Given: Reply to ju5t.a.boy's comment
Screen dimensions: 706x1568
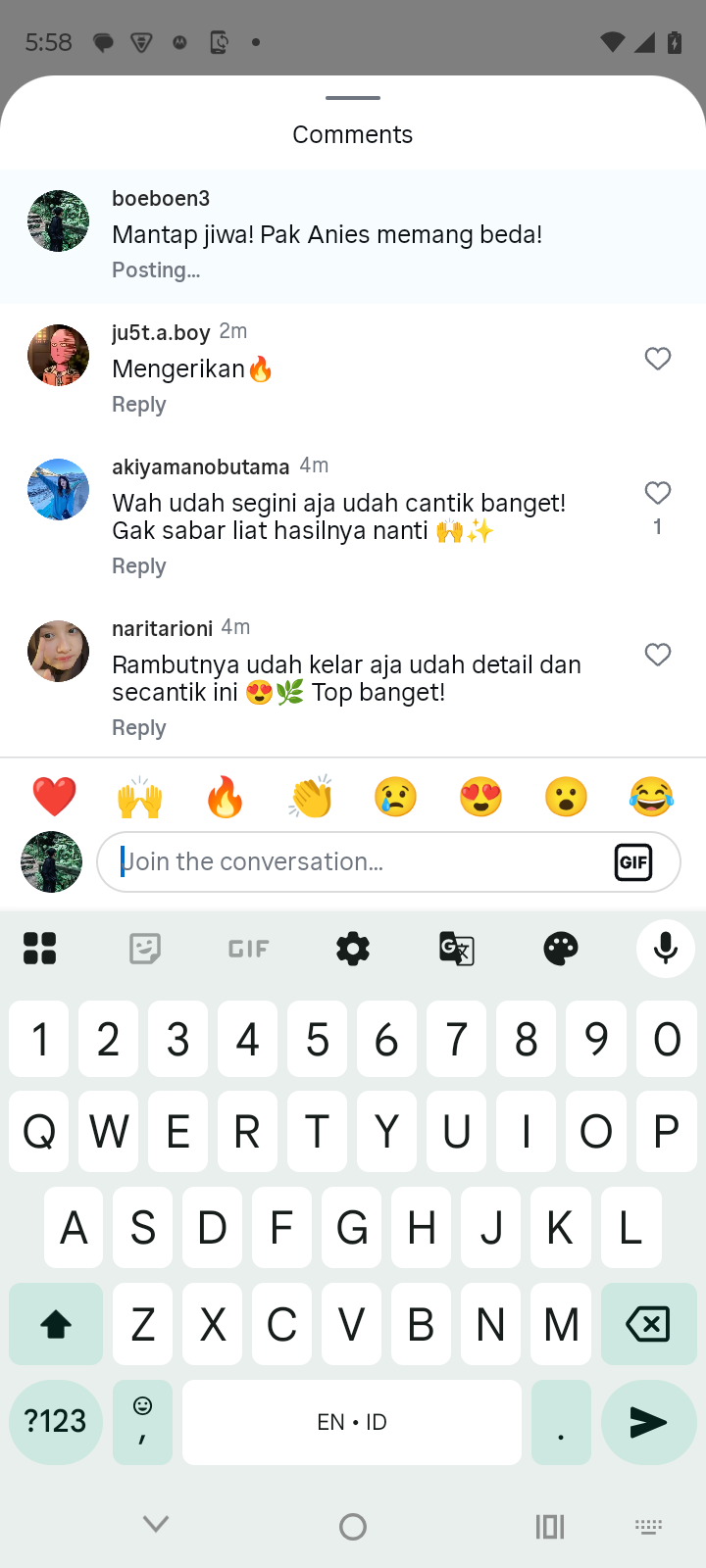Looking at the screenshot, I should (138, 405).
